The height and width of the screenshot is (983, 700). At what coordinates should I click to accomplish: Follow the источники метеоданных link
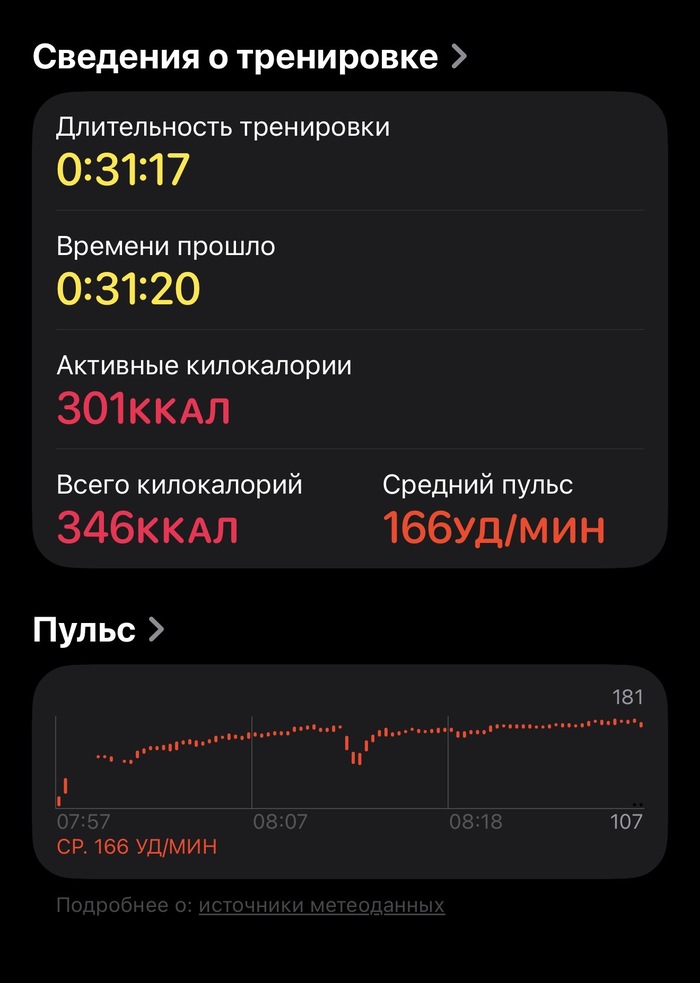click(x=321, y=906)
